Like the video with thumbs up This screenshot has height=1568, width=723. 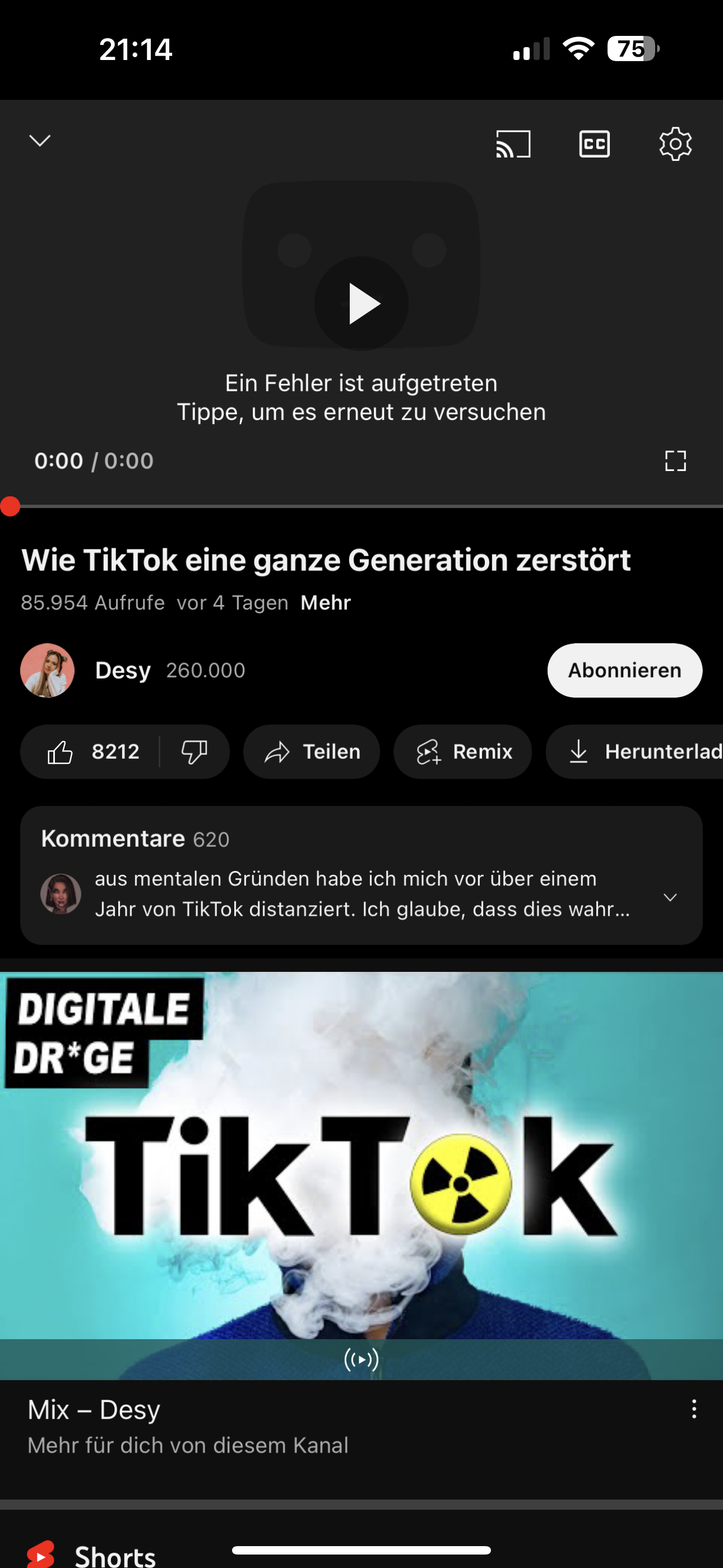point(91,751)
